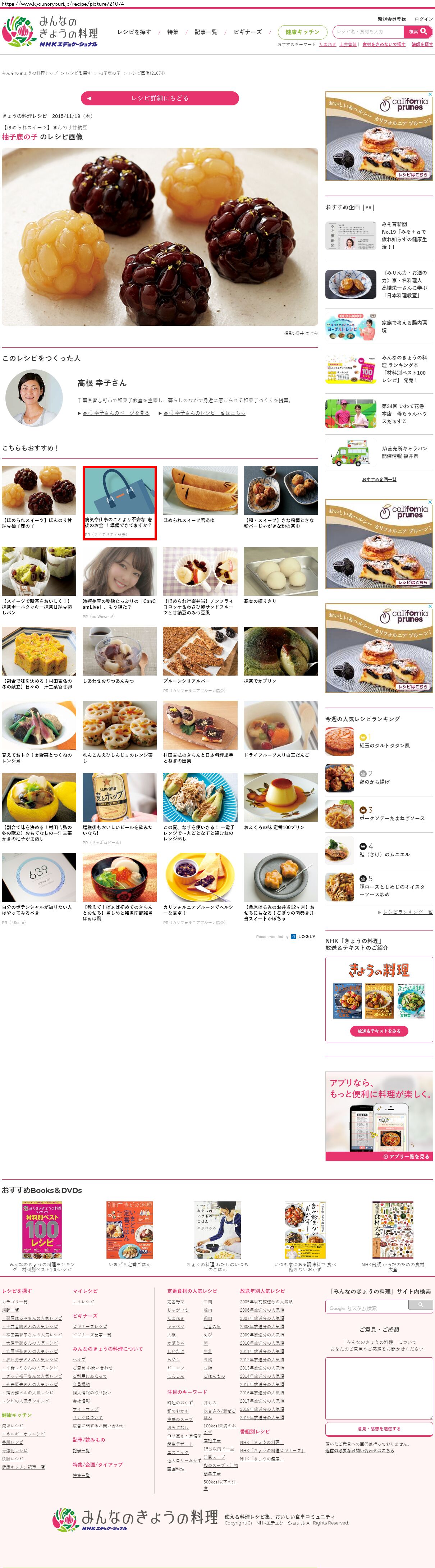Open 高根 幸子さんのページを見る link
Image resolution: width=435 pixels, height=1568 pixels.
[x=115, y=413]
